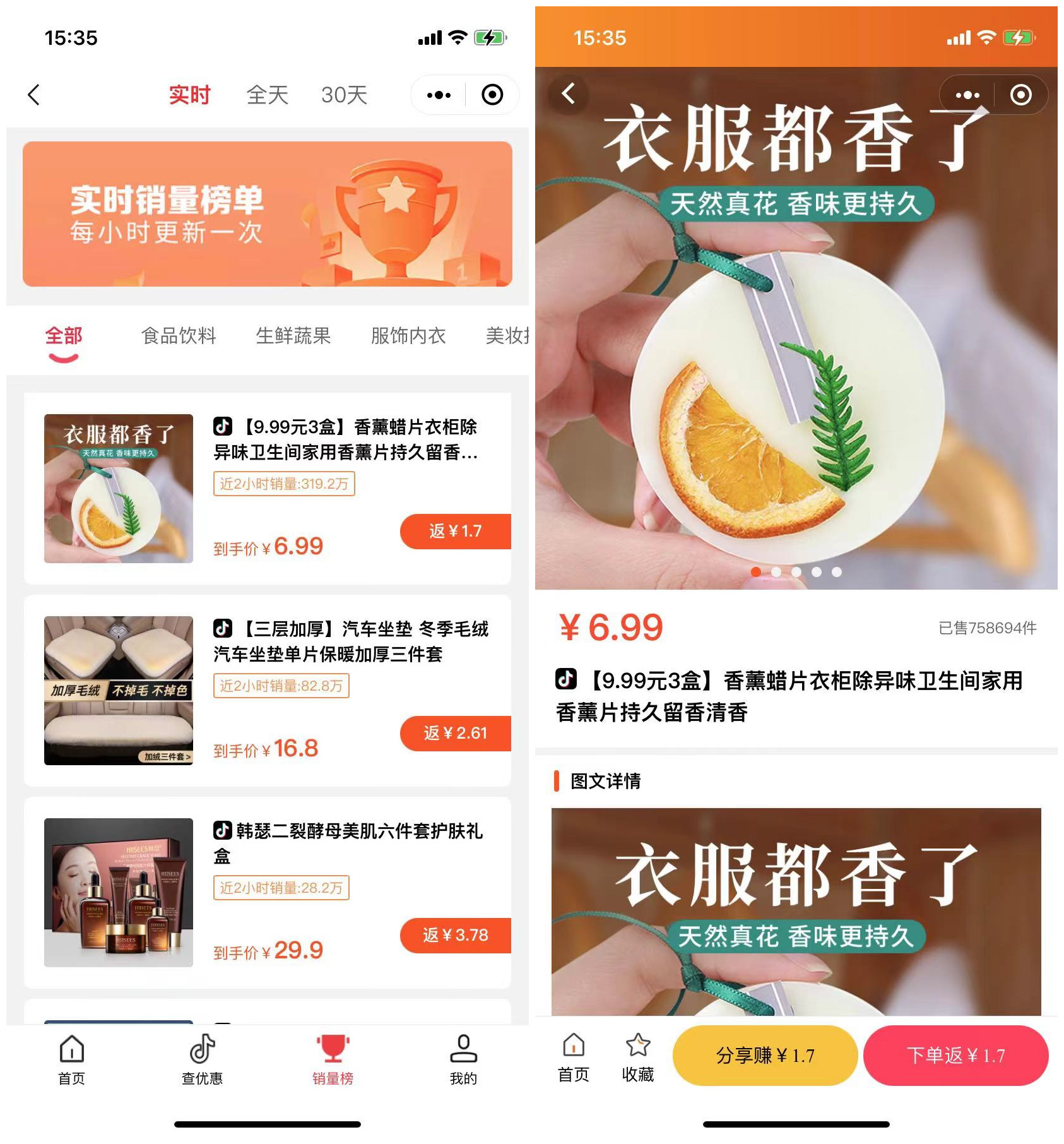
Task: Filter by the 生鲜蔬果 category
Action: point(293,336)
